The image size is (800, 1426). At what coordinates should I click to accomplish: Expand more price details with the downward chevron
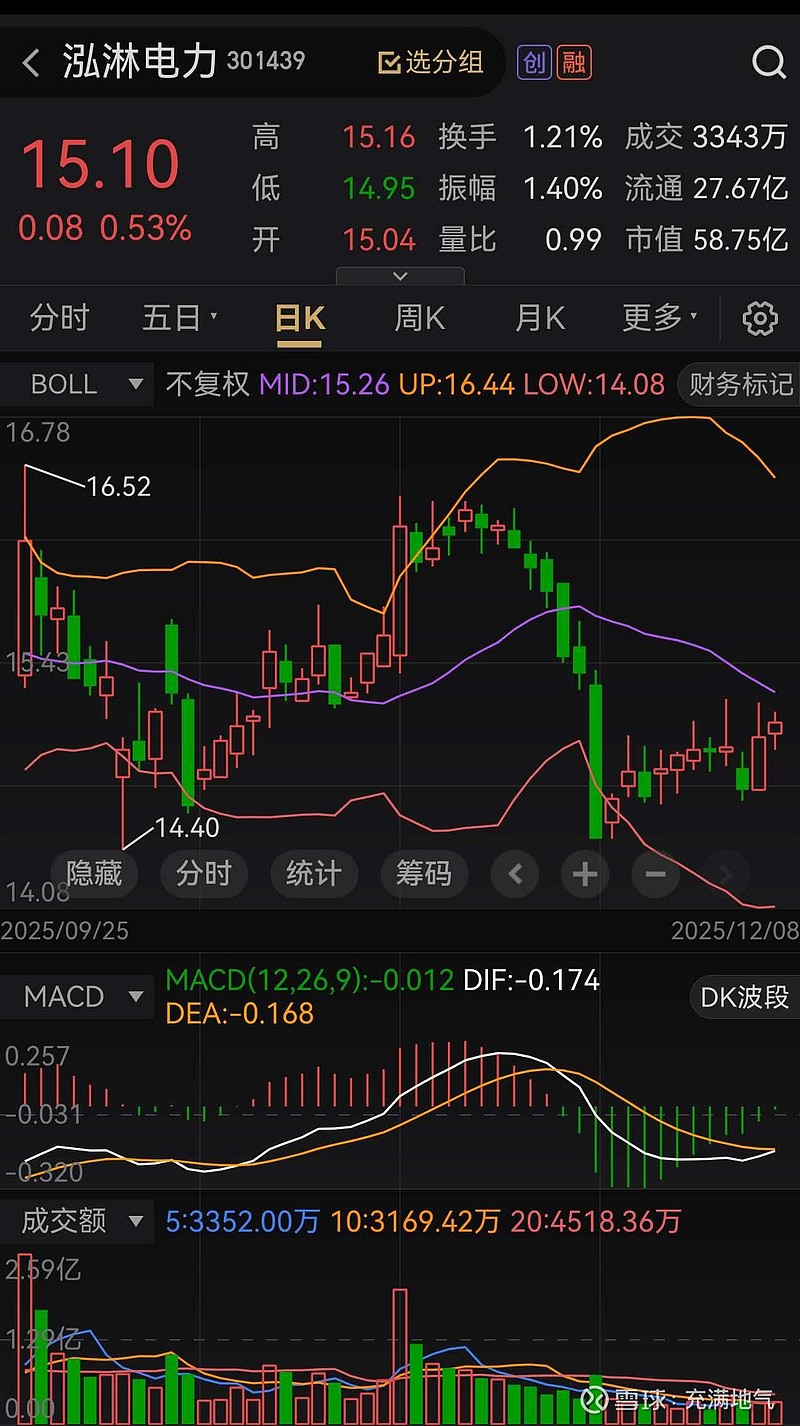[x=400, y=276]
